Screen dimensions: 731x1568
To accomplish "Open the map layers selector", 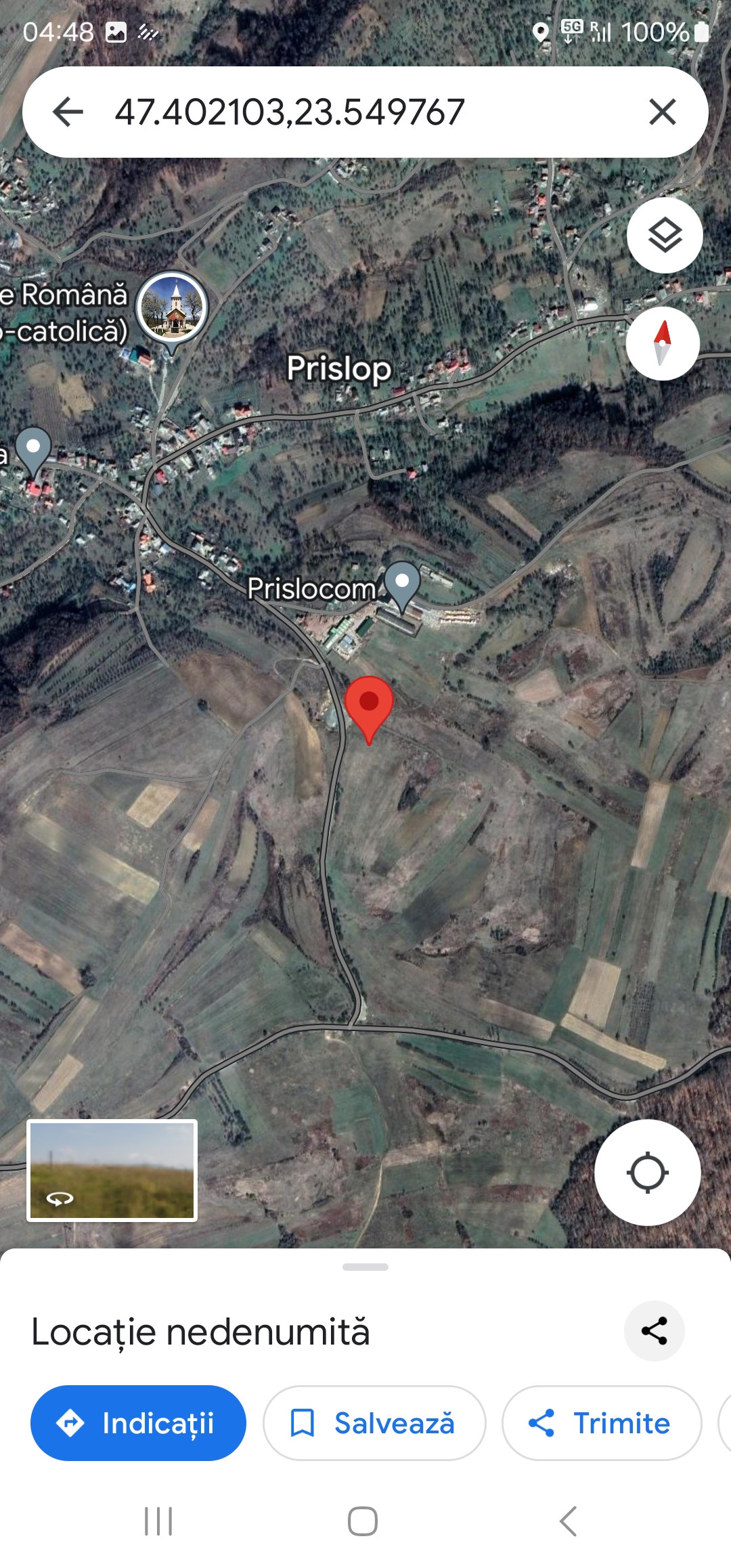I will 665,236.
